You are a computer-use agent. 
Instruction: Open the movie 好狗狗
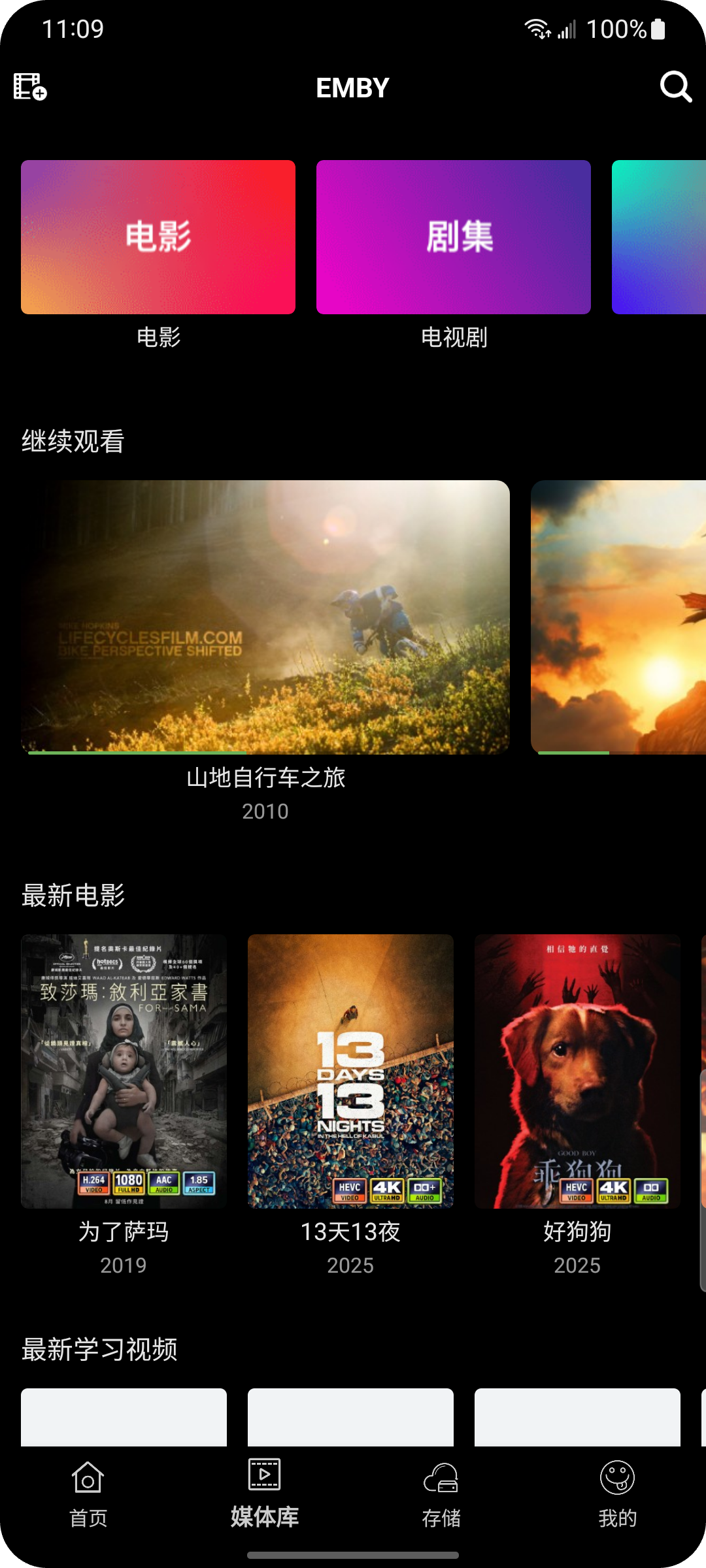(x=577, y=1071)
